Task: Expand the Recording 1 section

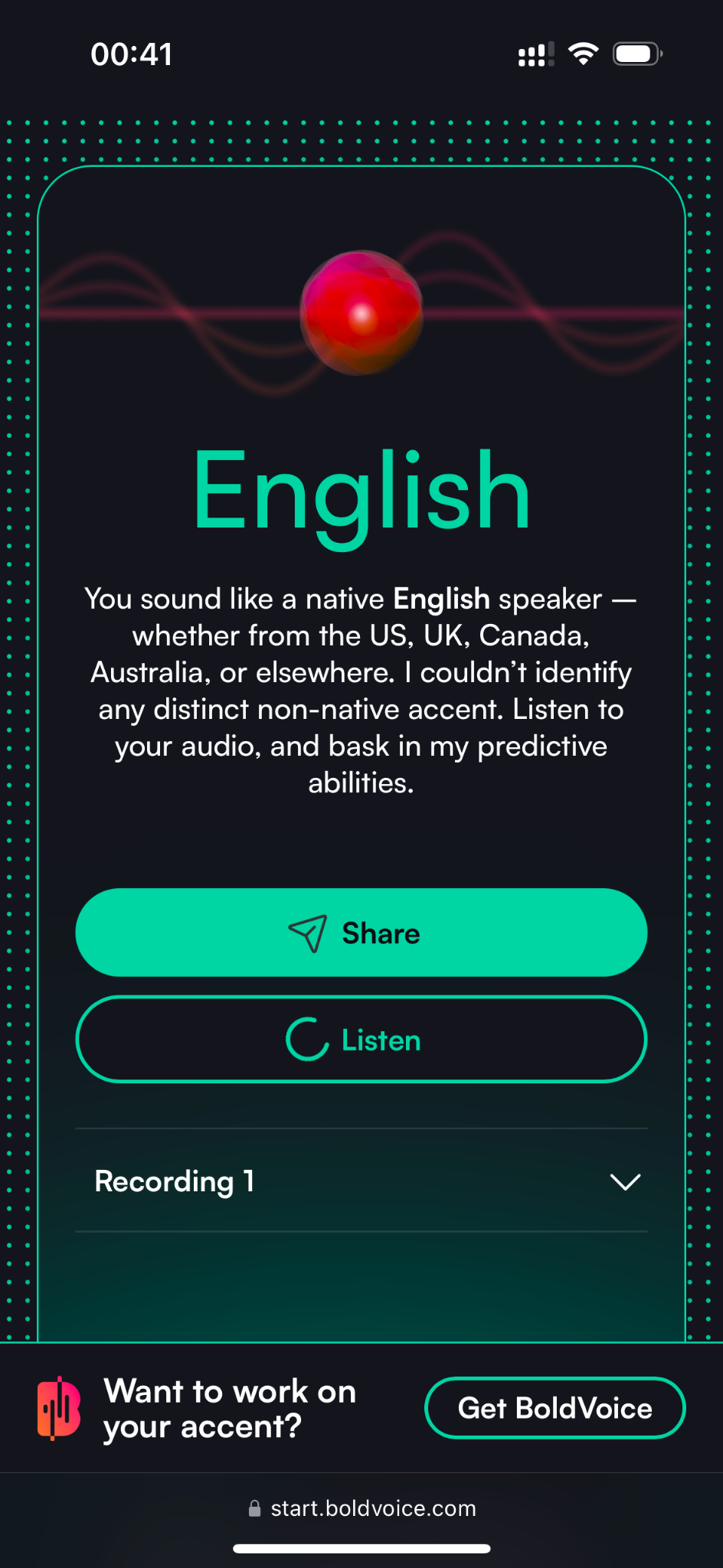Action: 361,1181
